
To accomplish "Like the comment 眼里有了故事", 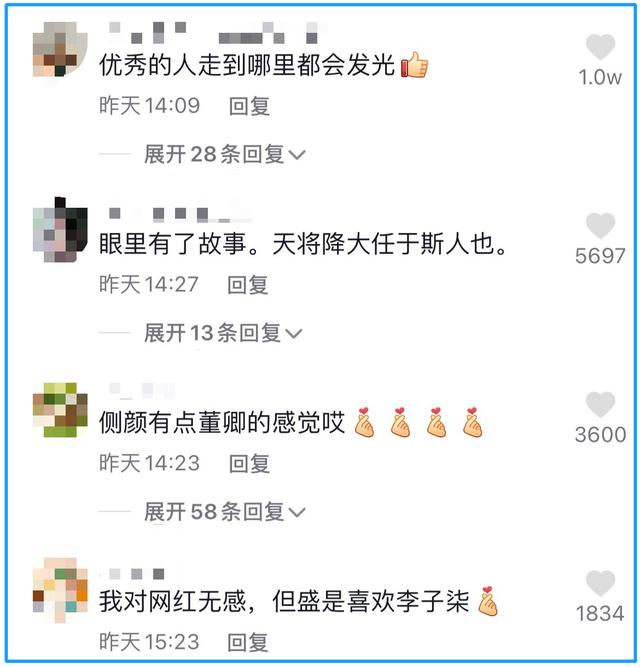I will point(600,226).
